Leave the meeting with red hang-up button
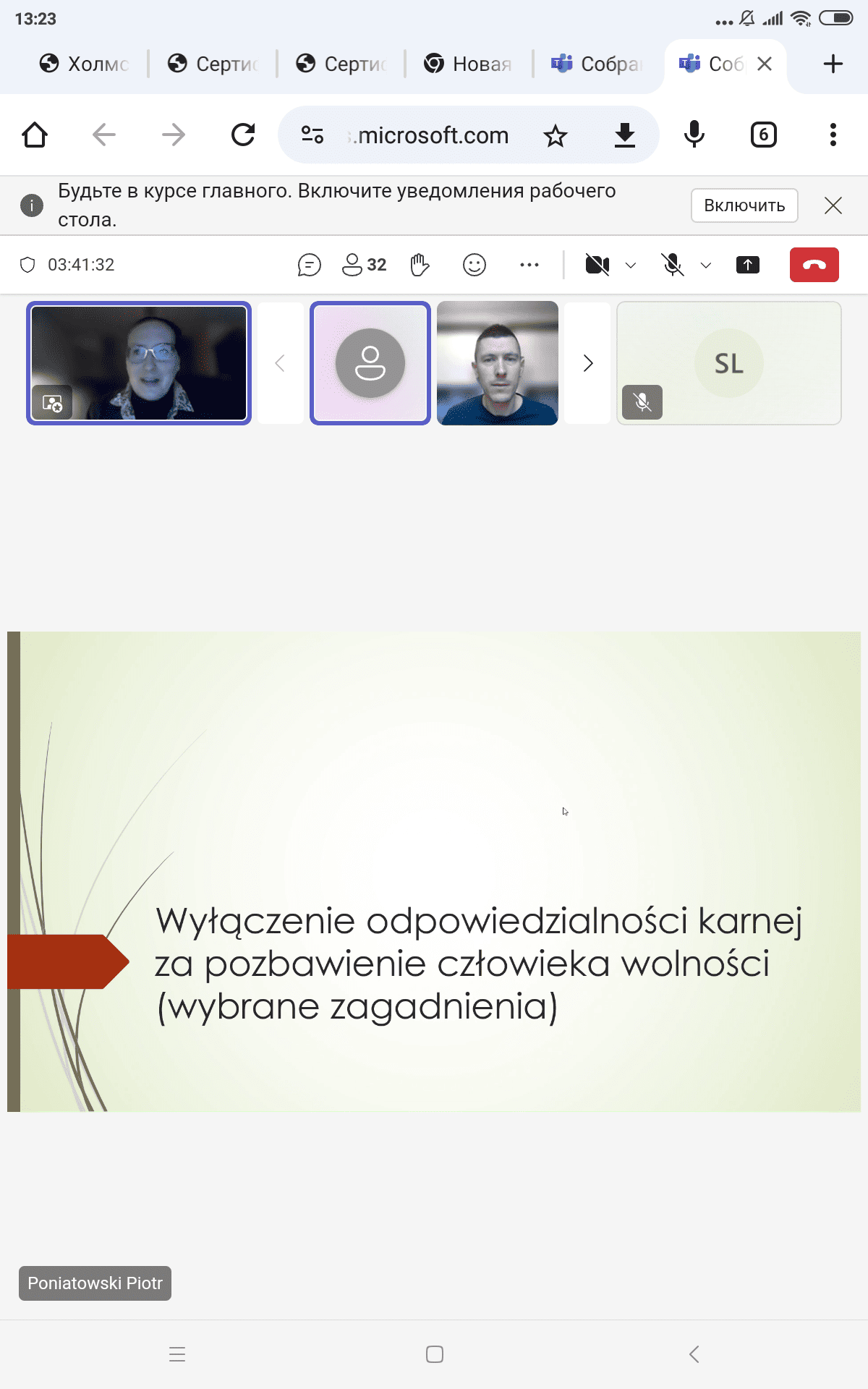The height and width of the screenshot is (1389, 868). [x=814, y=265]
